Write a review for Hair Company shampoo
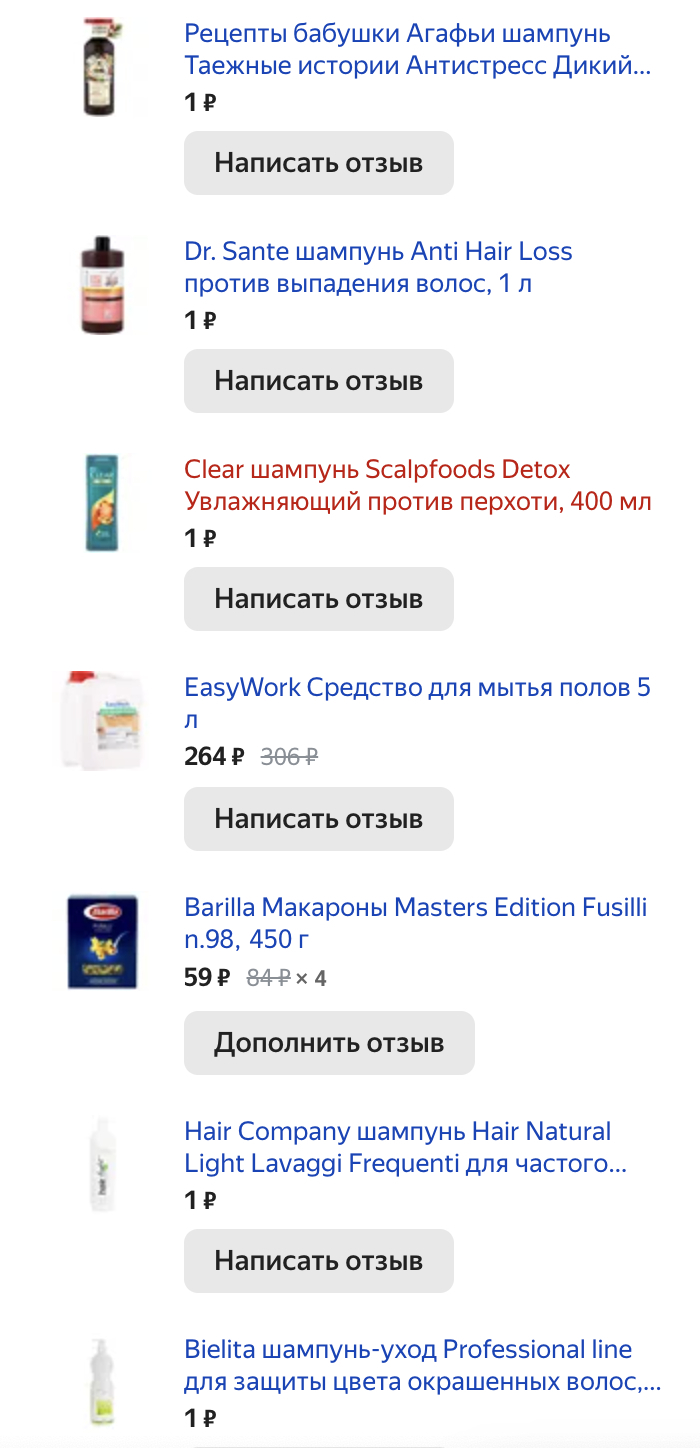 click(318, 1261)
